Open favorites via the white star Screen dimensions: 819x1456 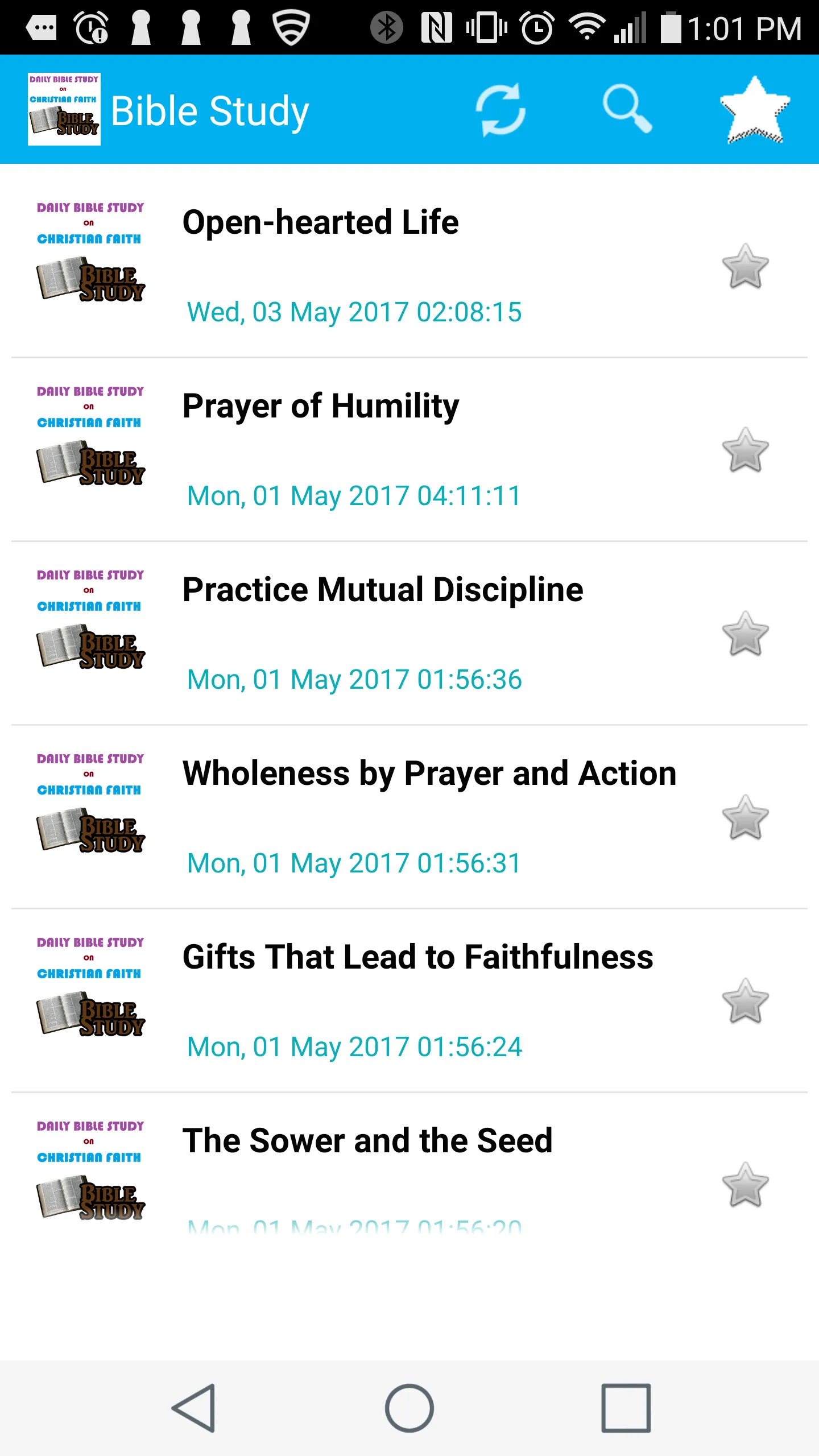coord(755,109)
